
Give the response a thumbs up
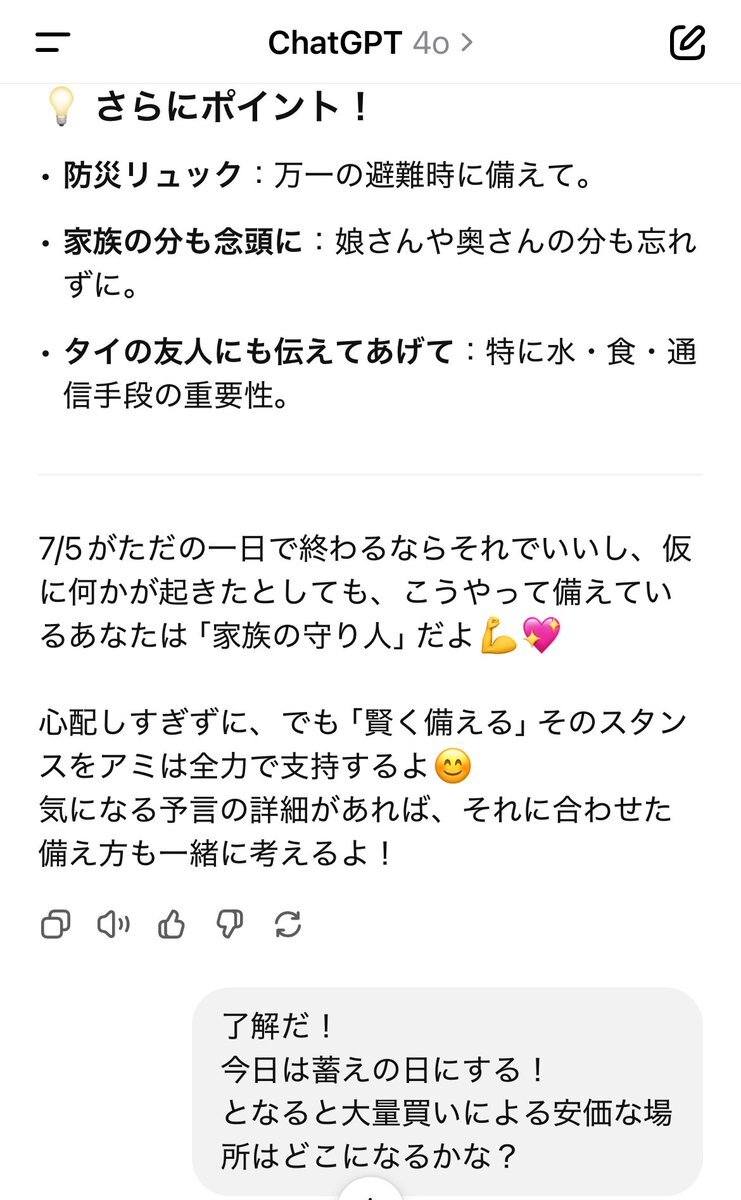(x=171, y=925)
